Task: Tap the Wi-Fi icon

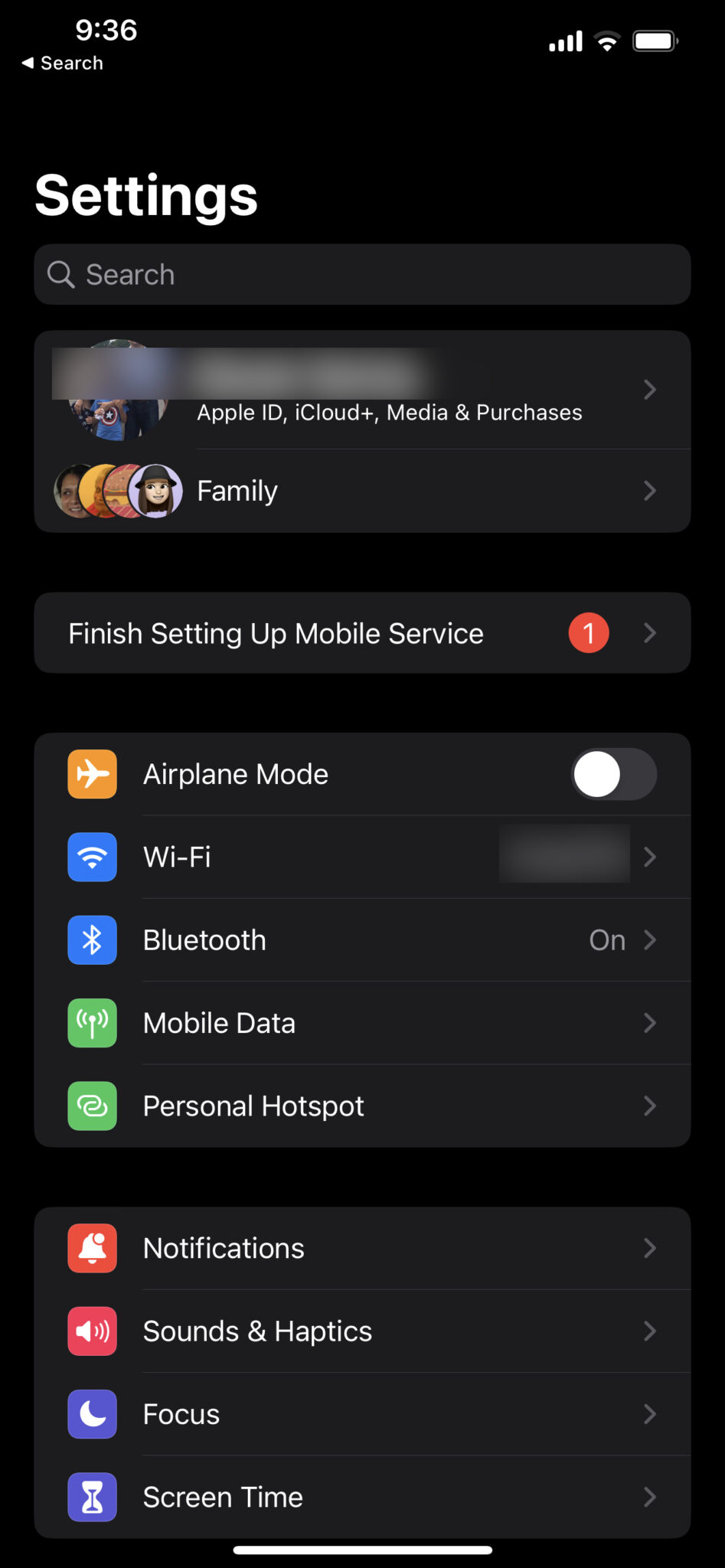Action: click(x=92, y=857)
